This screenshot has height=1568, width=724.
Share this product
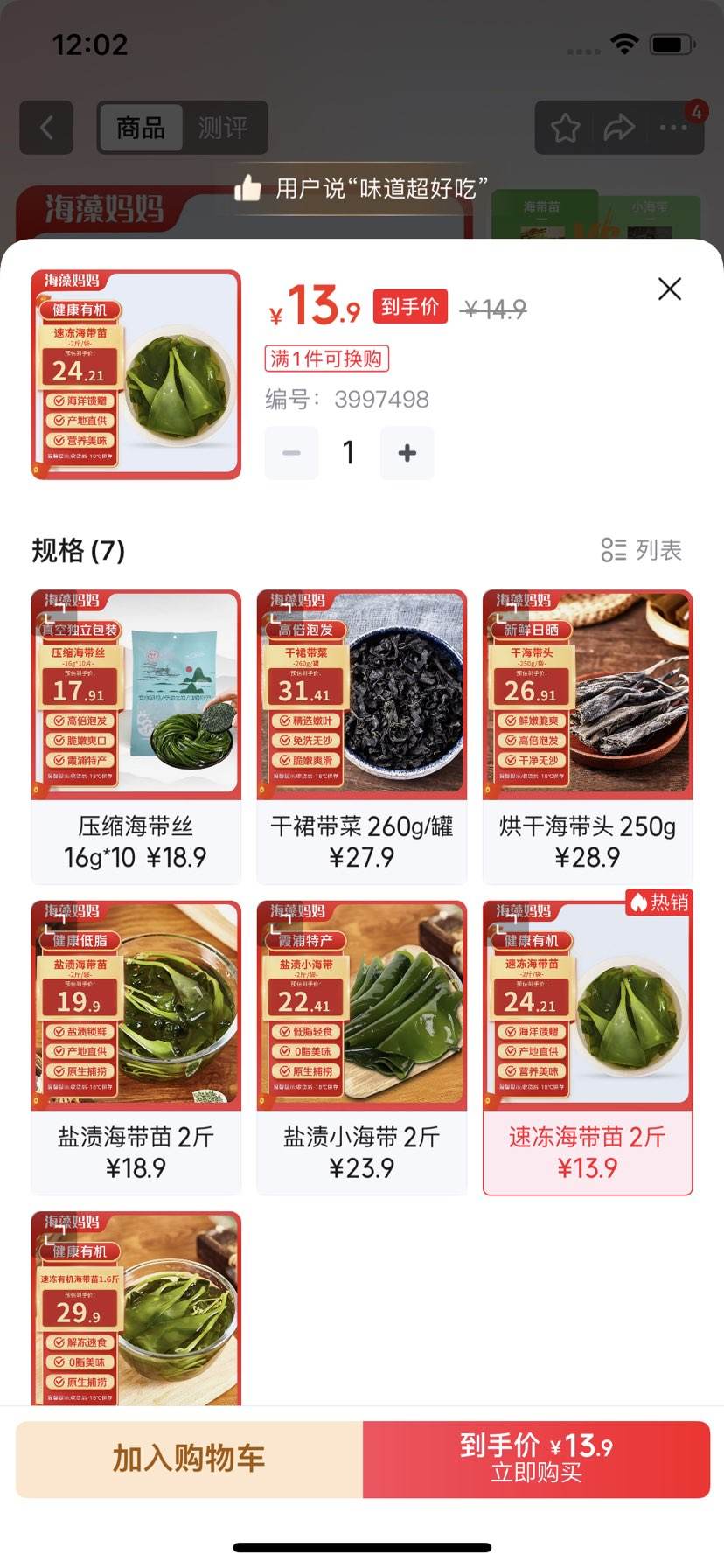619,129
